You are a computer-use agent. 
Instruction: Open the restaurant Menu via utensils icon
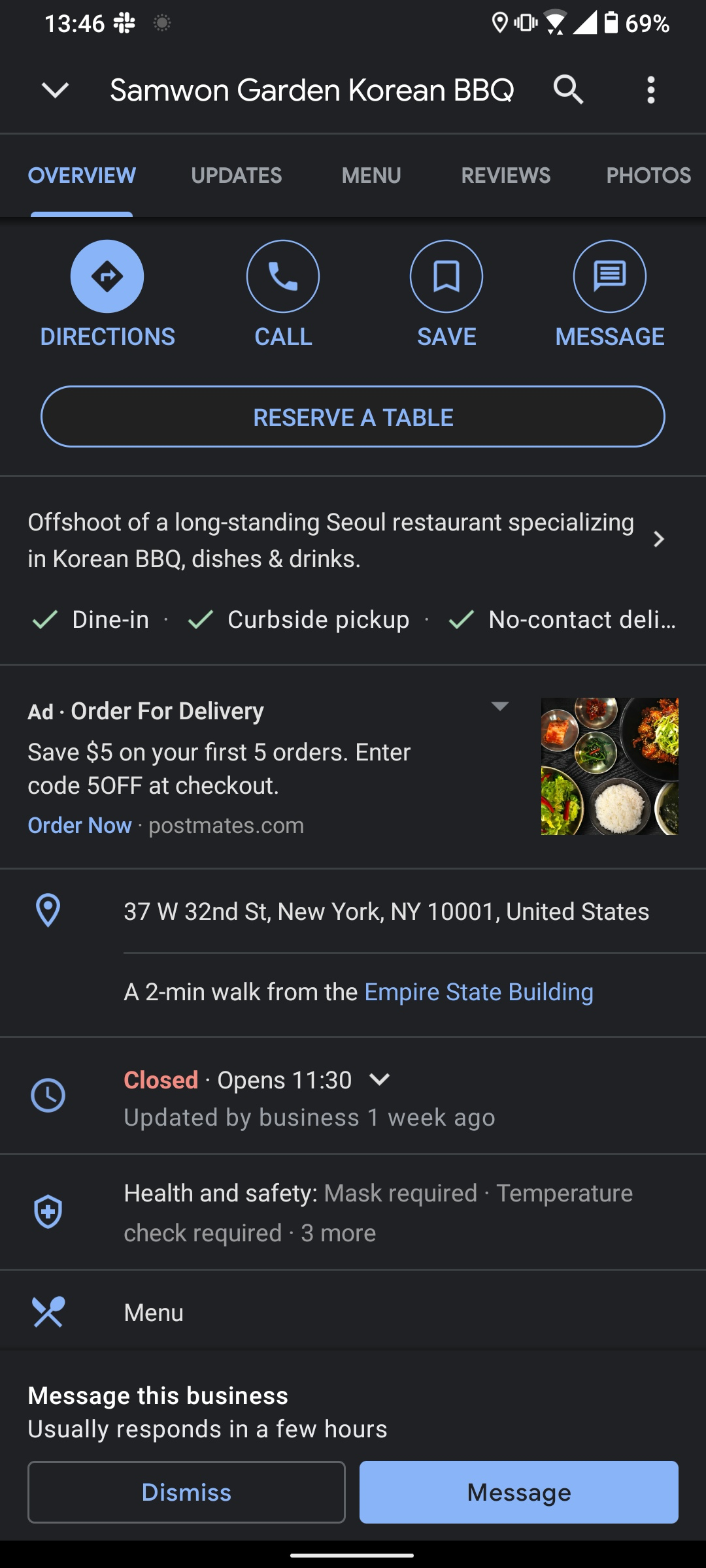pyautogui.click(x=48, y=1311)
